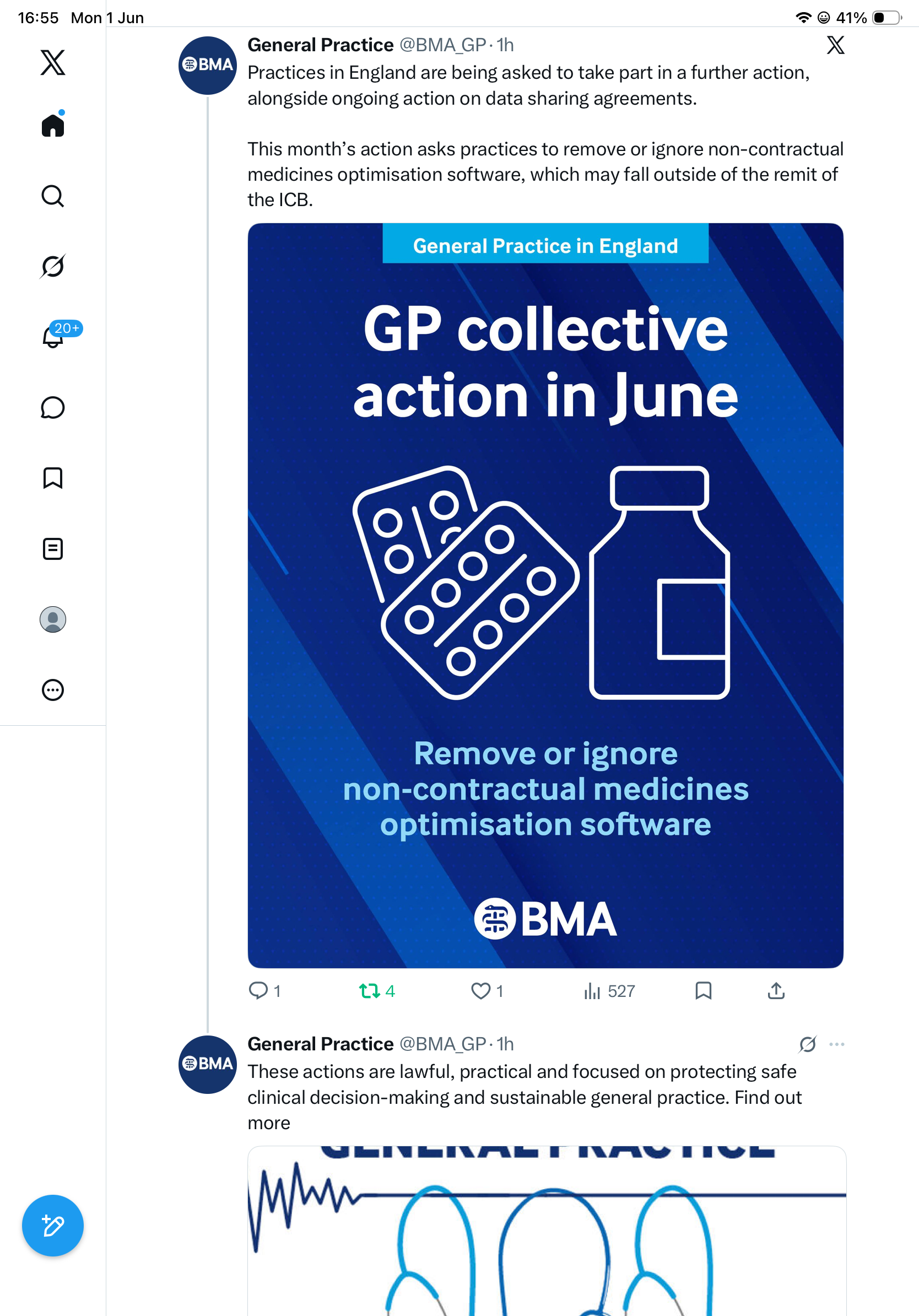The height and width of the screenshot is (1316, 919).
Task: Open your profile from the sidebar
Action: pyautogui.click(x=53, y=619)
